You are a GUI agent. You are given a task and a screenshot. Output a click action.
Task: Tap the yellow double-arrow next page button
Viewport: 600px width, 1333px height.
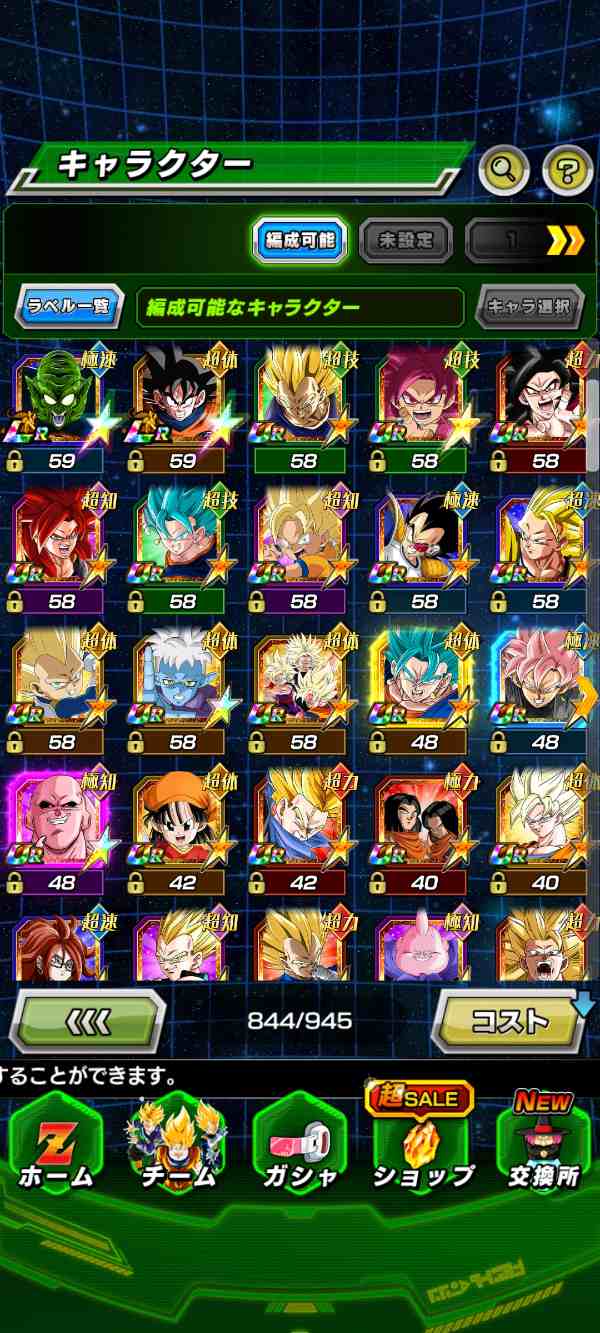tap(565, 240)
